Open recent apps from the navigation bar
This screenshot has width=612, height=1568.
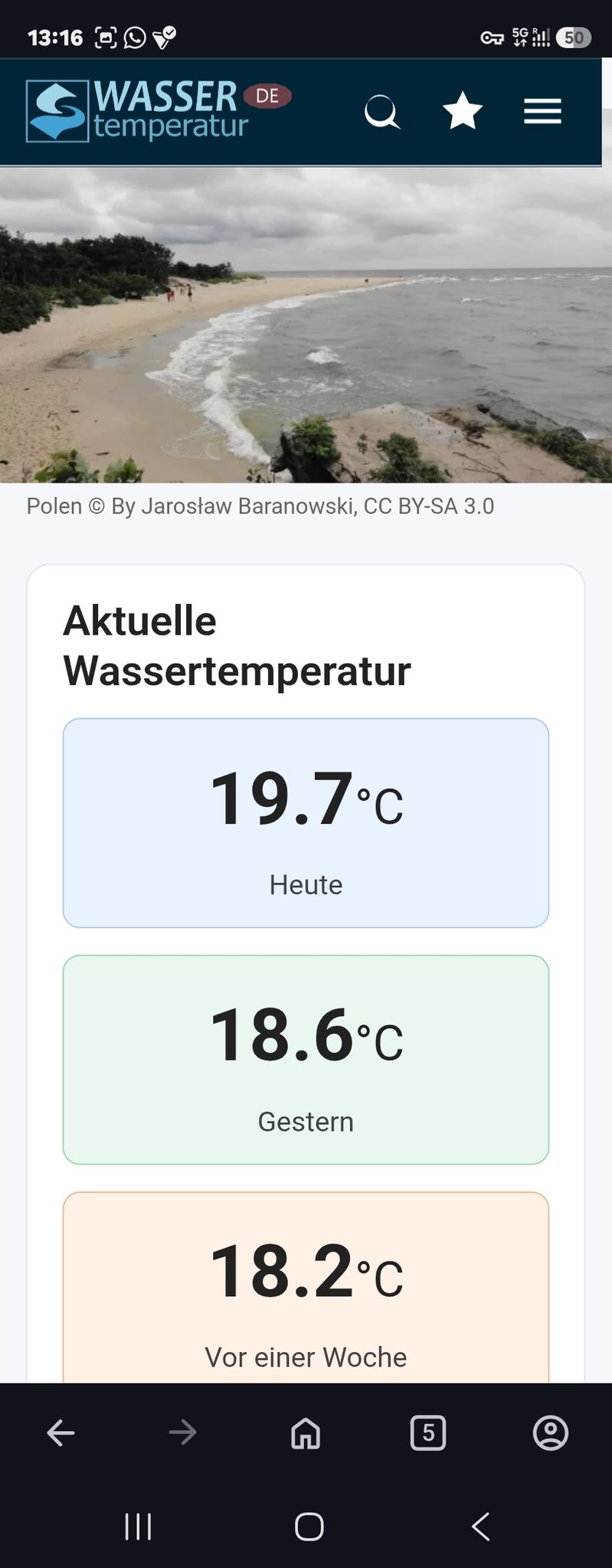138,1527
